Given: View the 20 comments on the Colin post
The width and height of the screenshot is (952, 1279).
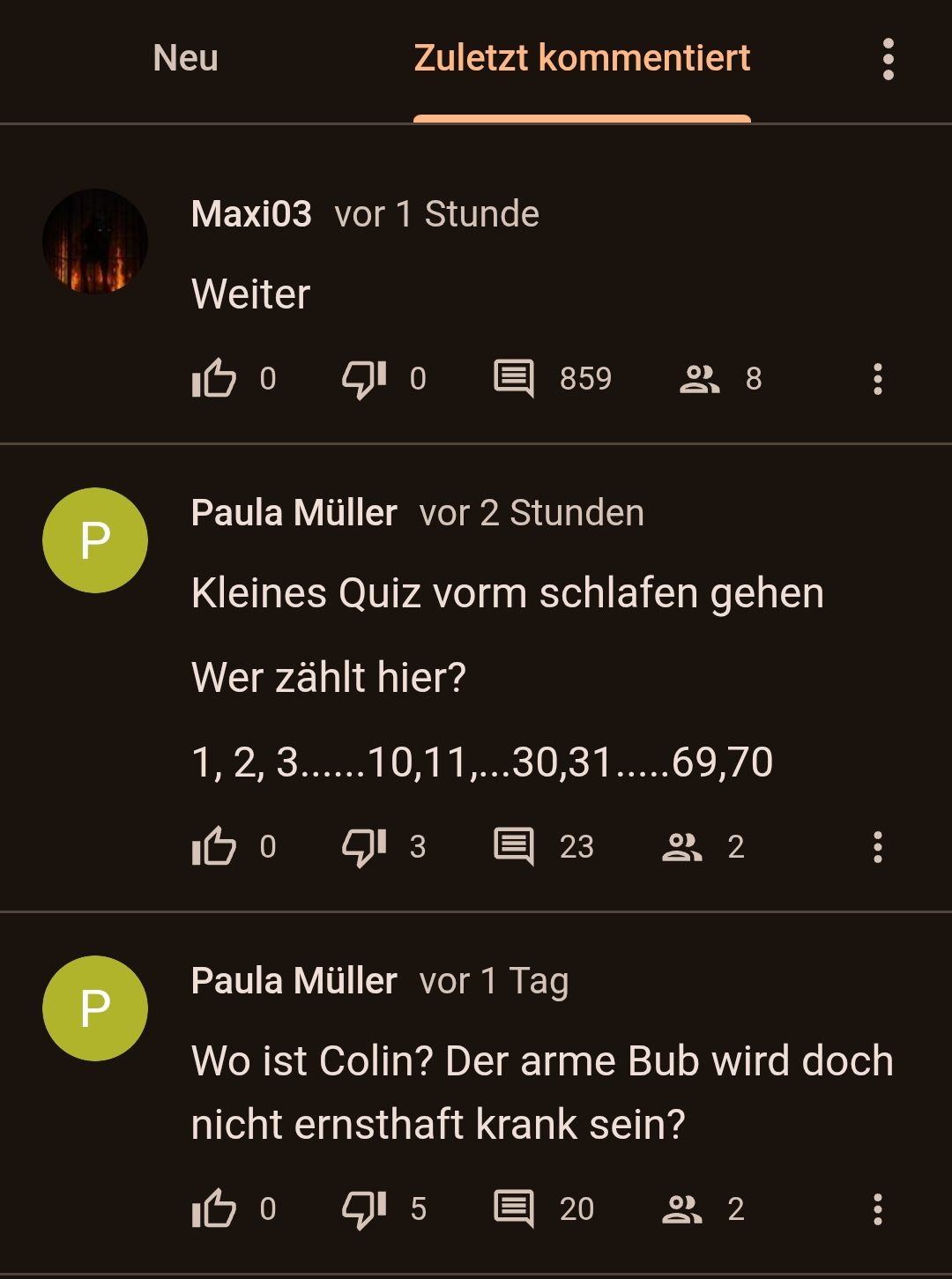Looking at the screenshot, I should click(514, 1208).
